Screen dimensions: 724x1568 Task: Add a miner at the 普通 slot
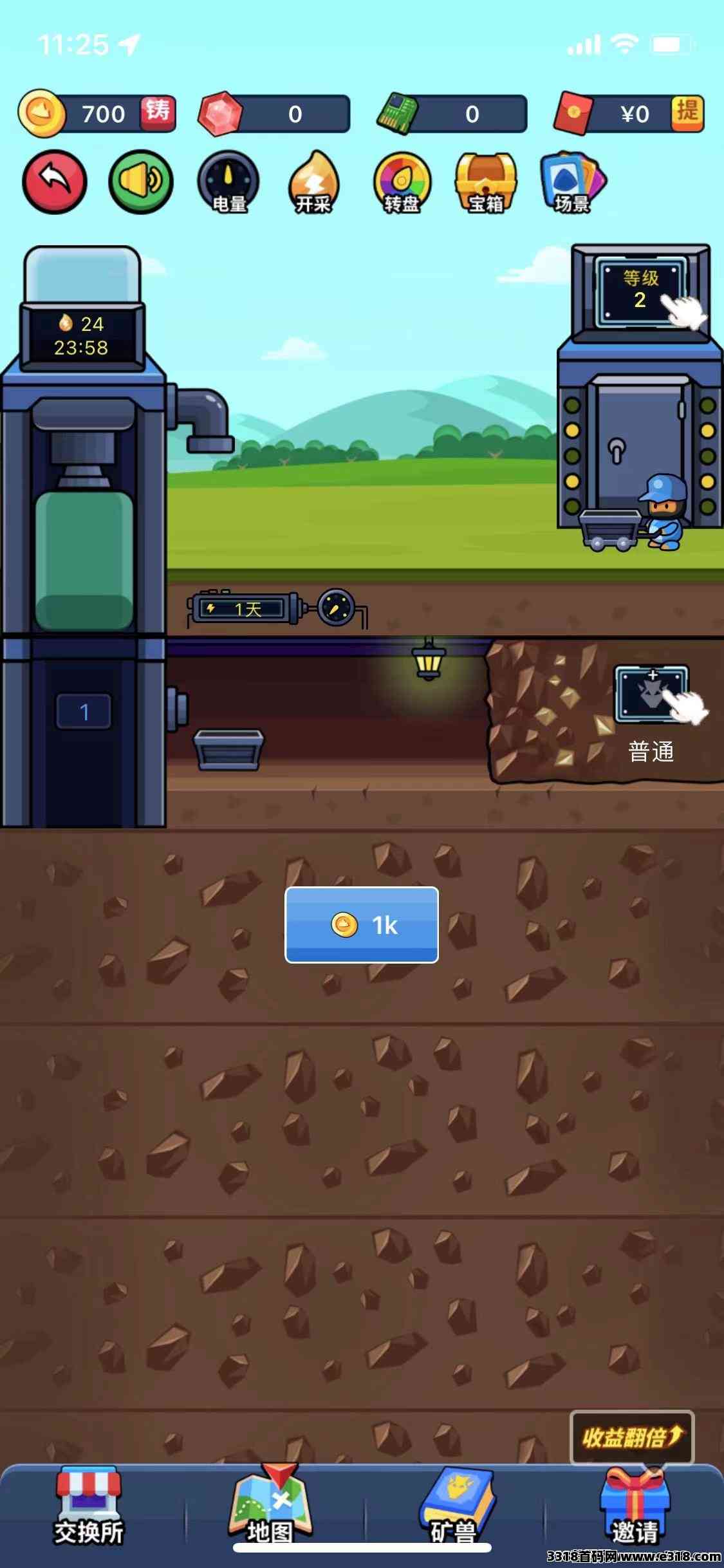point(652,694)
